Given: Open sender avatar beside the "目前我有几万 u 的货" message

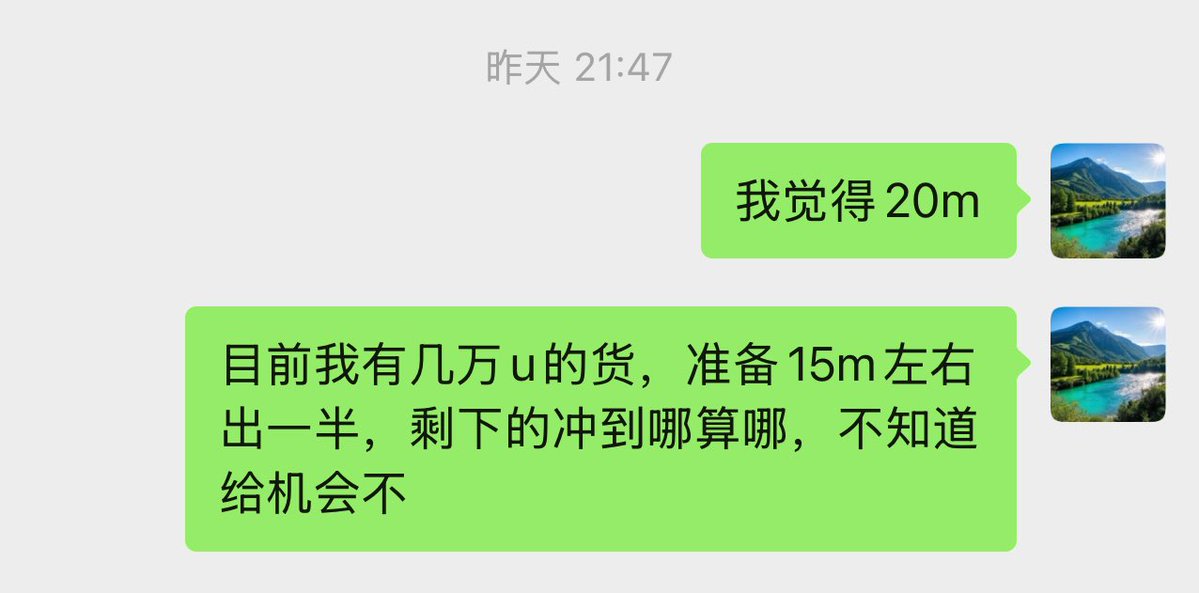Looking at the screenshot, I should (x=1107, y=364).
